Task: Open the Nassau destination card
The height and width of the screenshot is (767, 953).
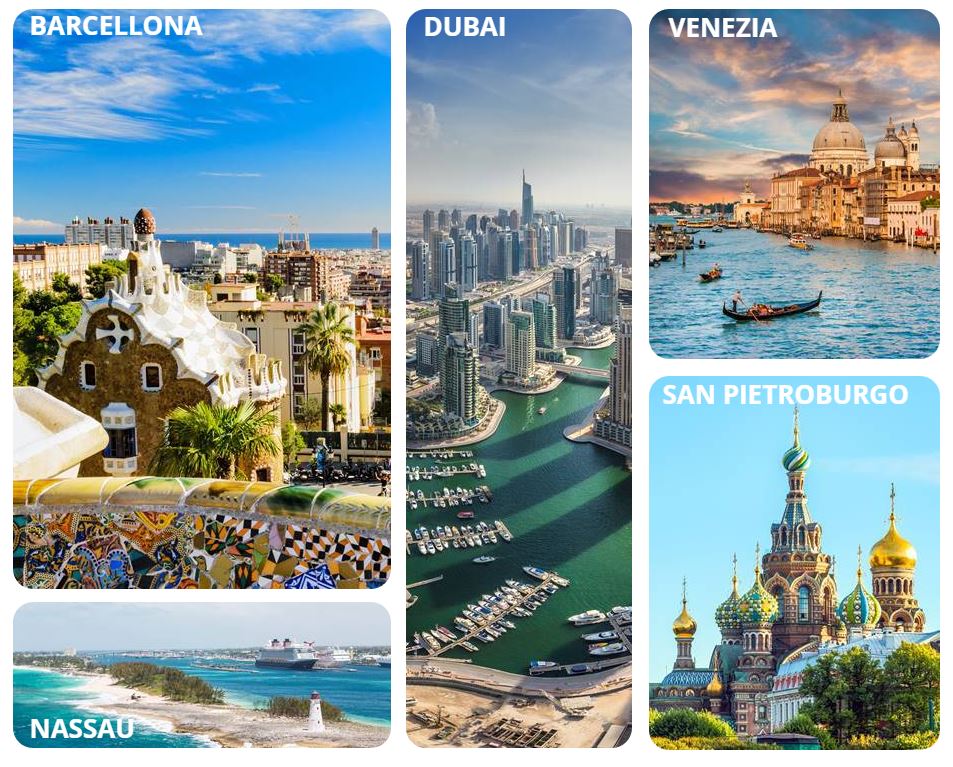Action: [201, 674]
